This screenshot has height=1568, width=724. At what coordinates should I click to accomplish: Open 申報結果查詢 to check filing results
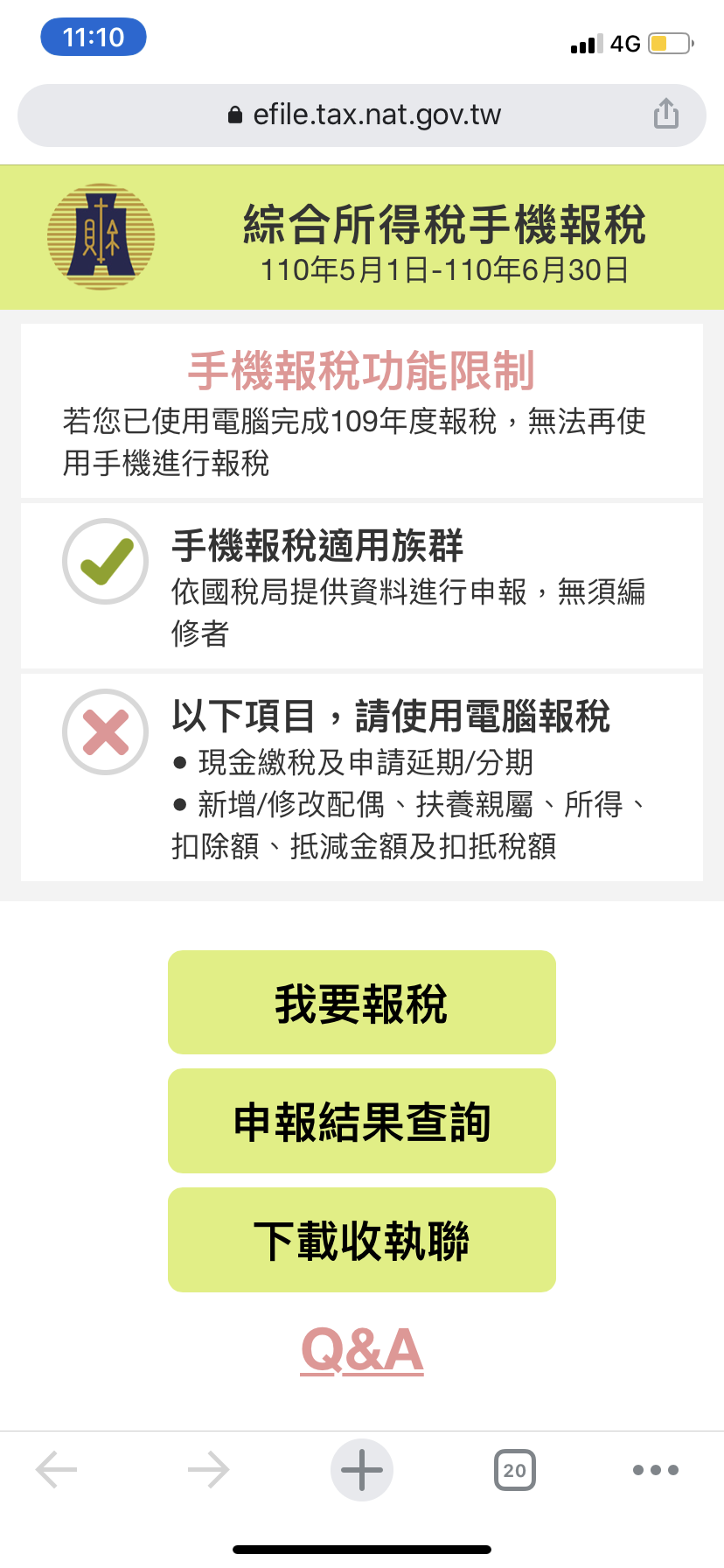tap(361, 1121)
